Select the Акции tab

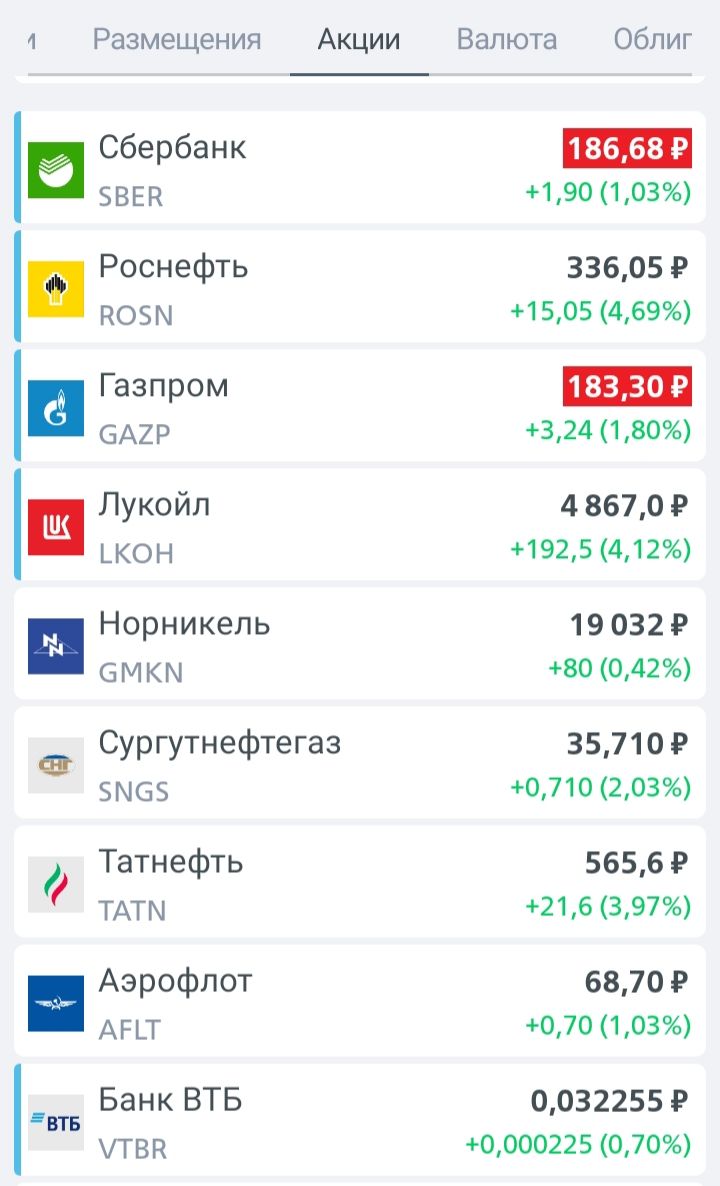pos(358,39)
